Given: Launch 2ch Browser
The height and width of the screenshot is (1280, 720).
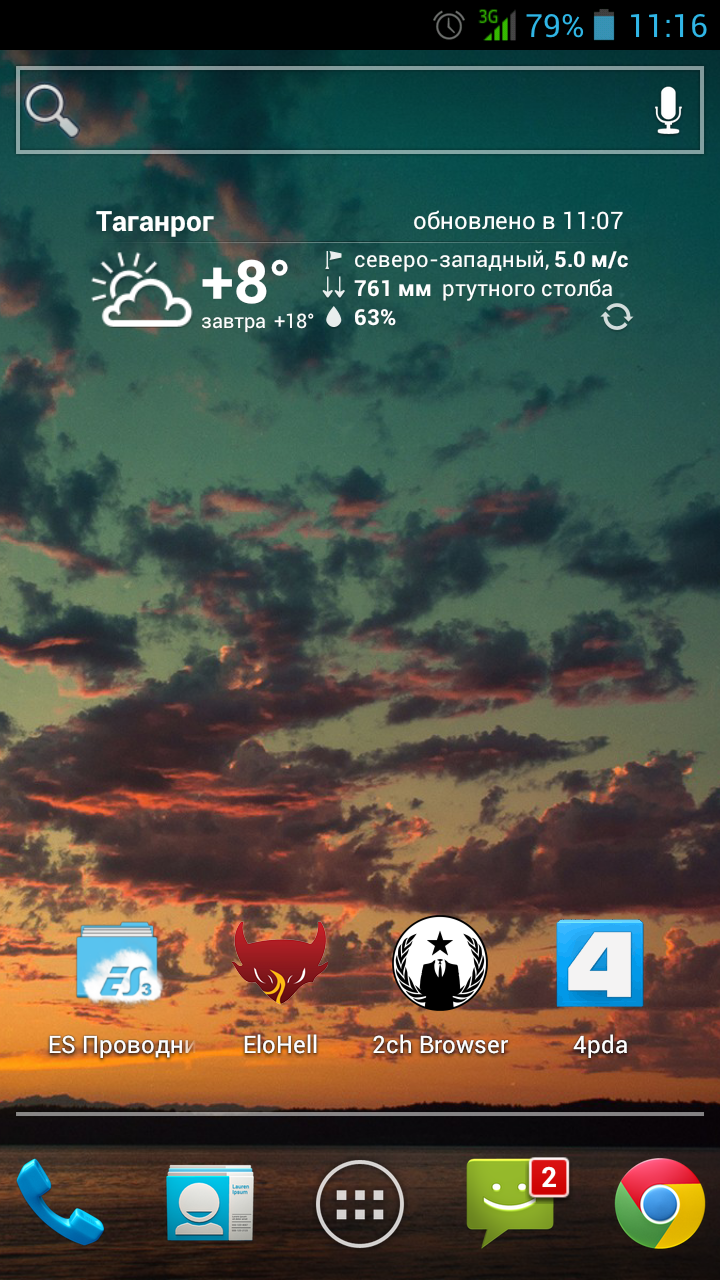Looking at the screenshot, I should point(440,989).
